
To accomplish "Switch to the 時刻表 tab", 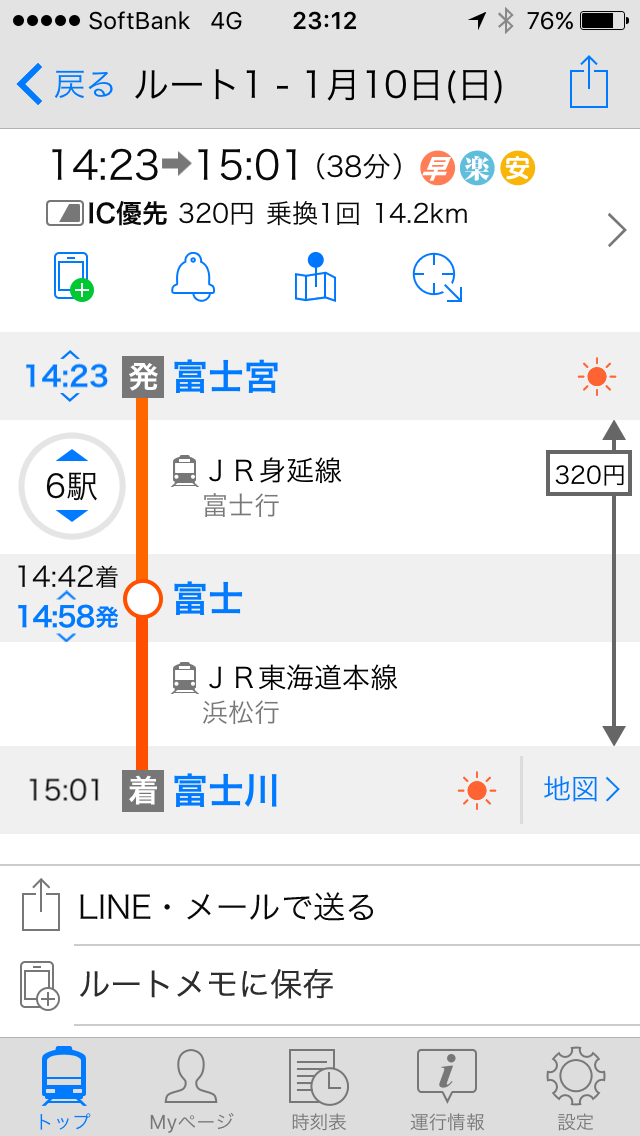I will [318, 1090].
